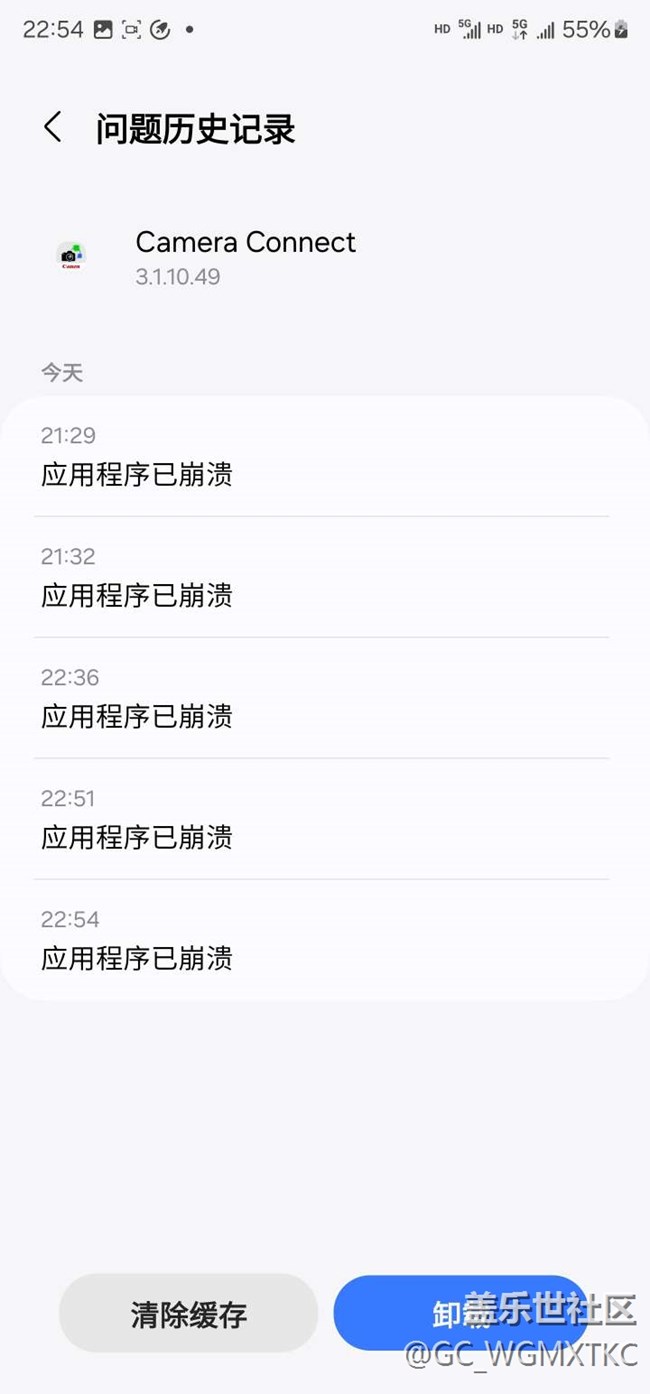
Task: Tap the 清除缓存 button
Action: coord(188,1313)
